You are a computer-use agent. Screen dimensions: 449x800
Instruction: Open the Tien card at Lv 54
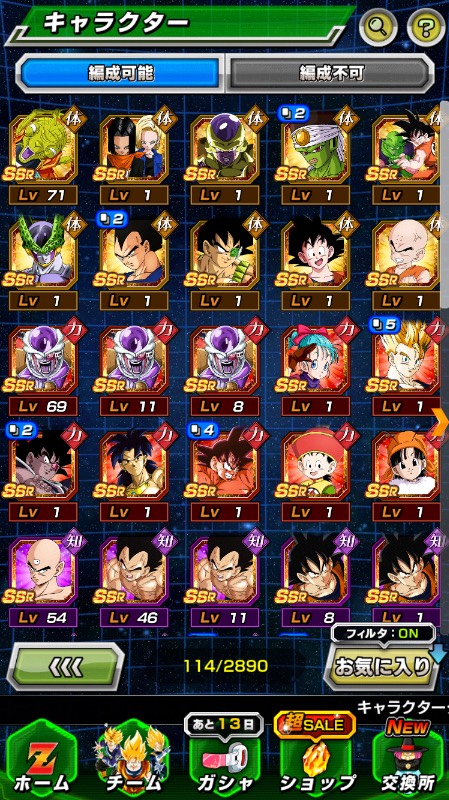(43, 578)
